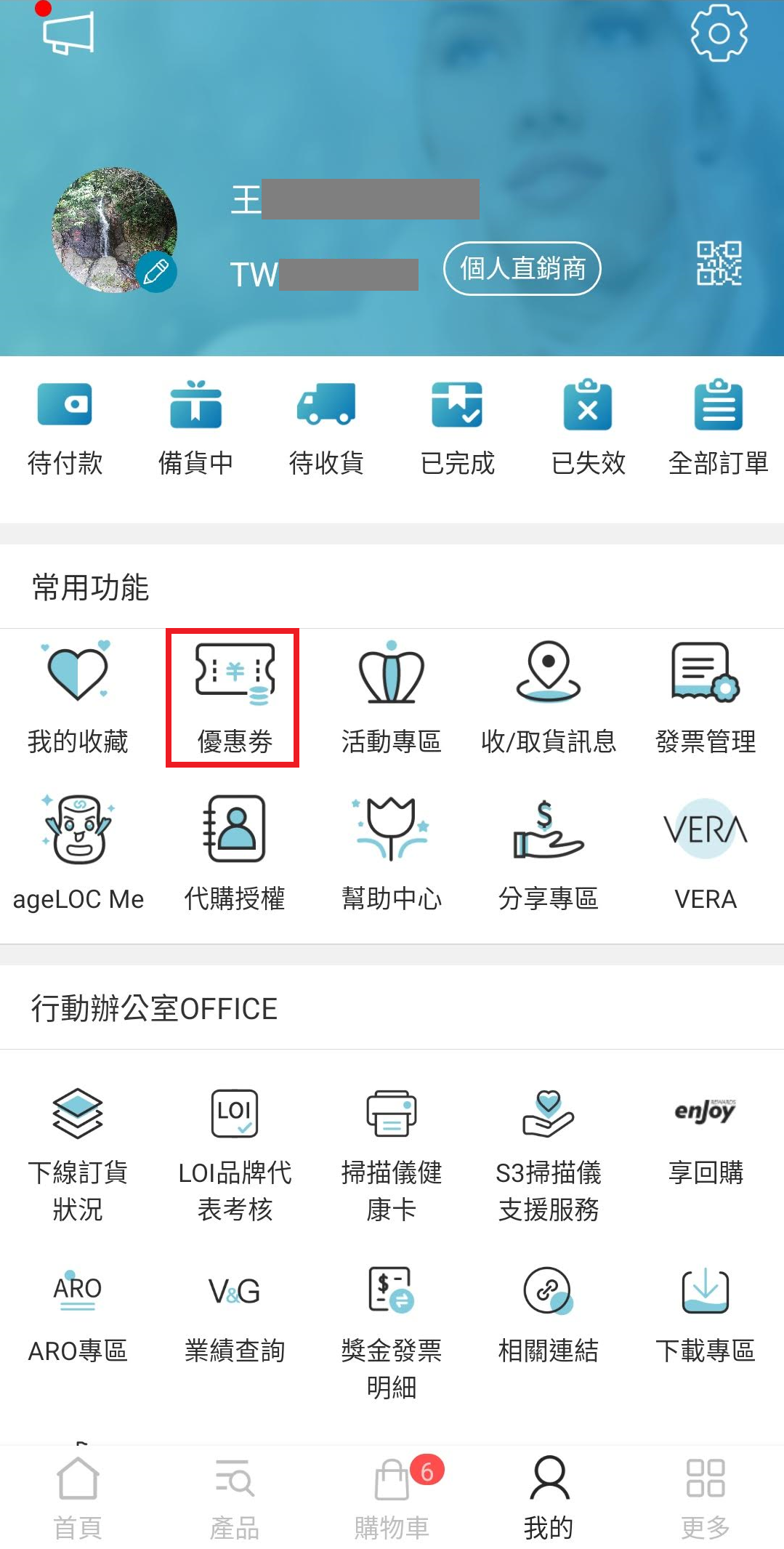Tap the 個人直銷商 button
This screenshot has width=784, height=1549.
click(x=522, y=268)
